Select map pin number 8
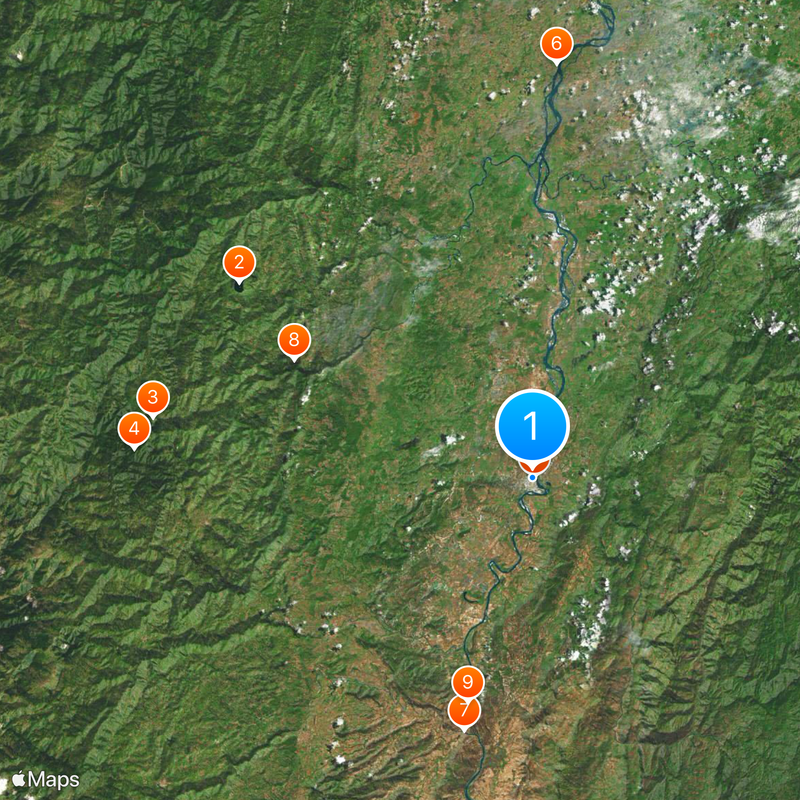800x800 pixels. [x=293, y=341]
